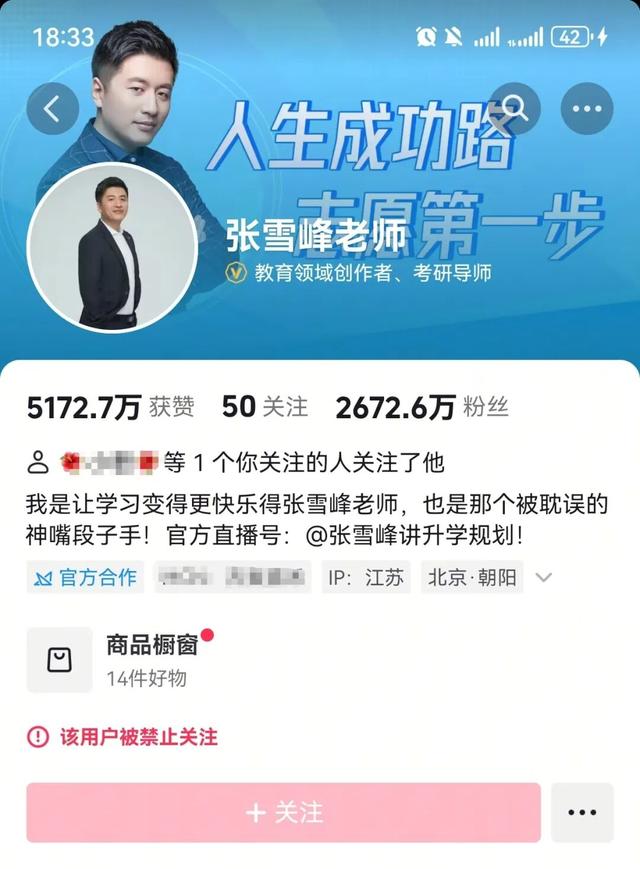Go back using the top-left arrow

pyautogui.click(x=53, y=109)
